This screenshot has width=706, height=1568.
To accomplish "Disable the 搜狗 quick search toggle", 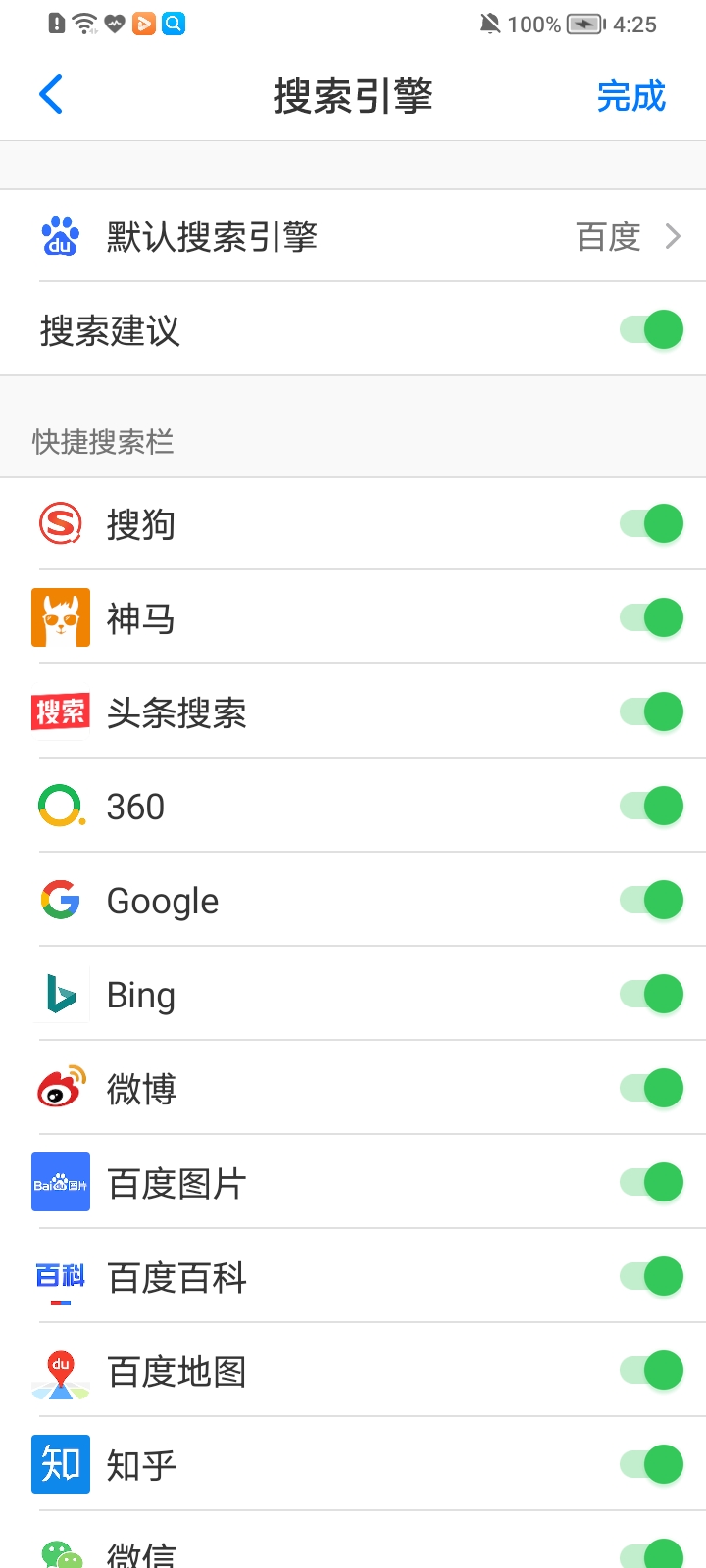I will pos(651,524).
